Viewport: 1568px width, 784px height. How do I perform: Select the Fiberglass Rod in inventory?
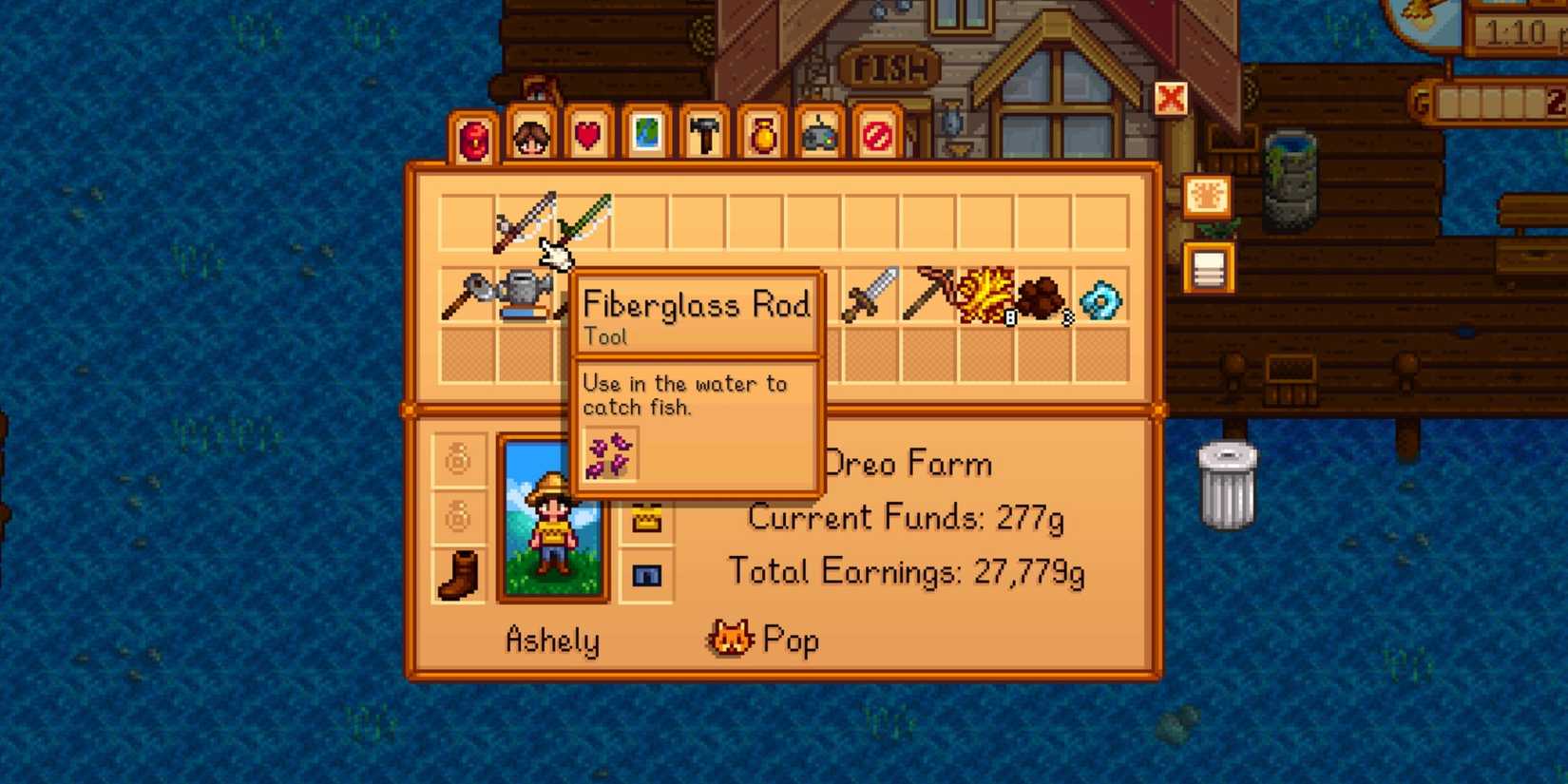[x=524, y=222]
